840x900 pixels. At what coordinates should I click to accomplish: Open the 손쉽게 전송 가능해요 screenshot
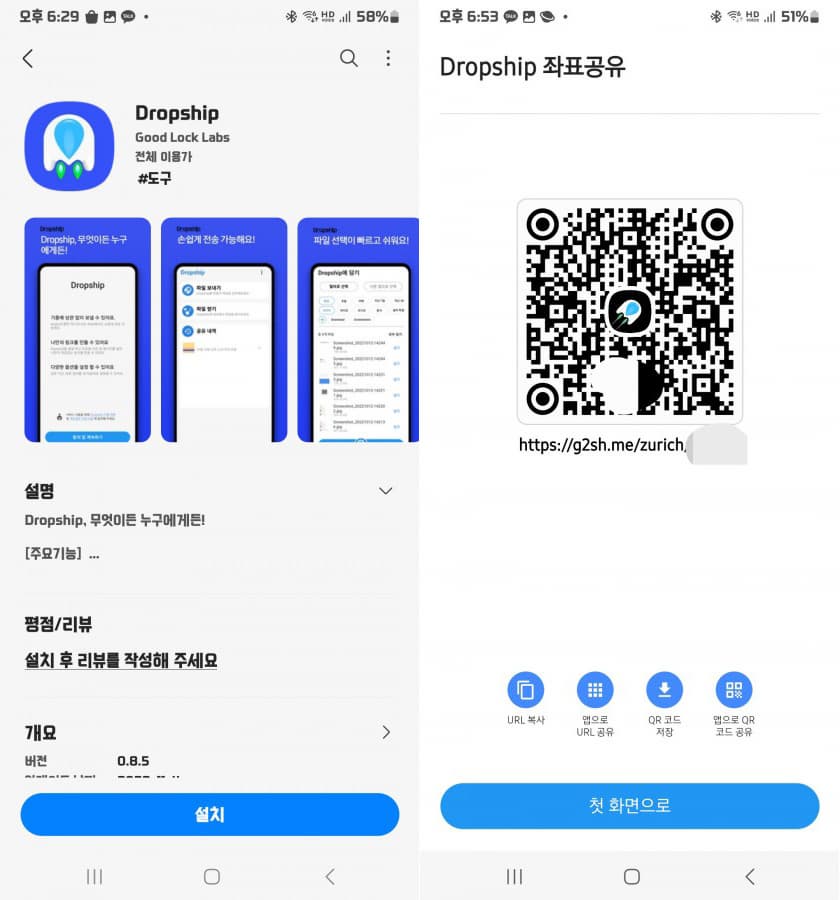pyautogui.click(x=224, y=330)
